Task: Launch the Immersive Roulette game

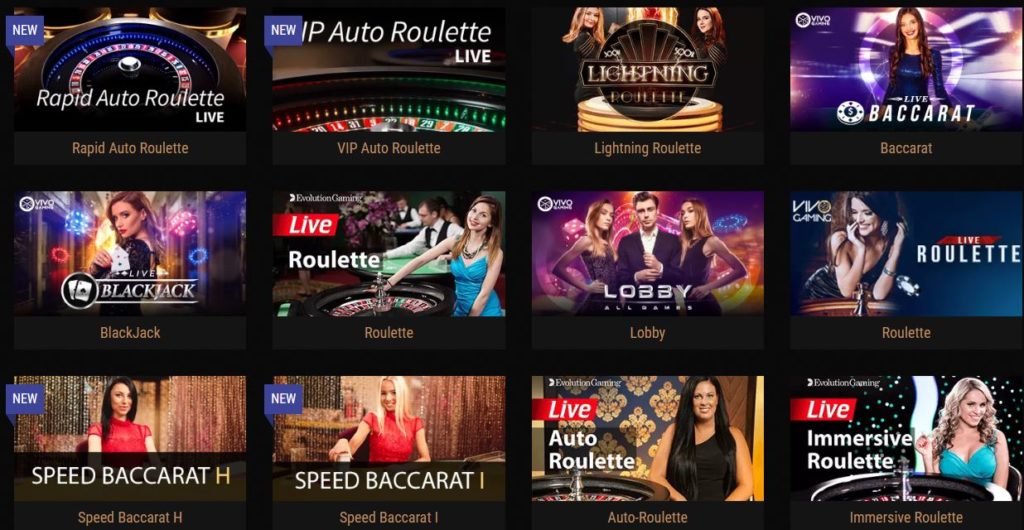Action: [906, 438]
